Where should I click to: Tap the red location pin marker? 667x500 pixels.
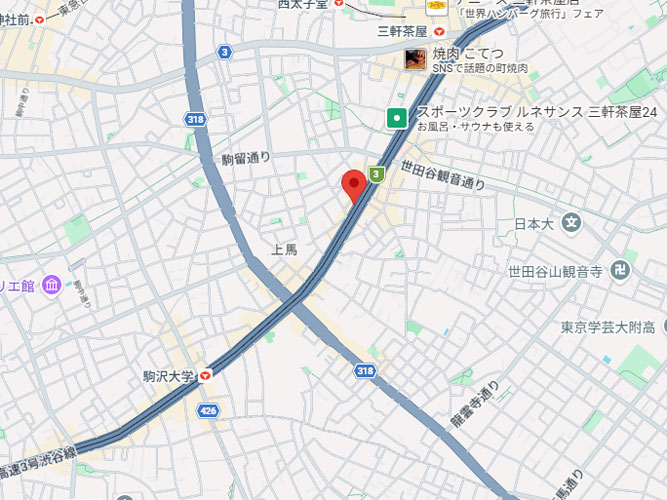[353, 185]
